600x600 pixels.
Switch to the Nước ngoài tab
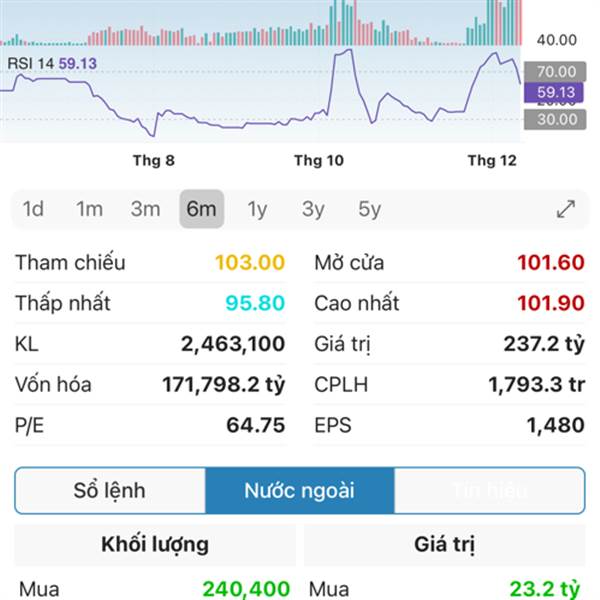(x=299, y=491)
